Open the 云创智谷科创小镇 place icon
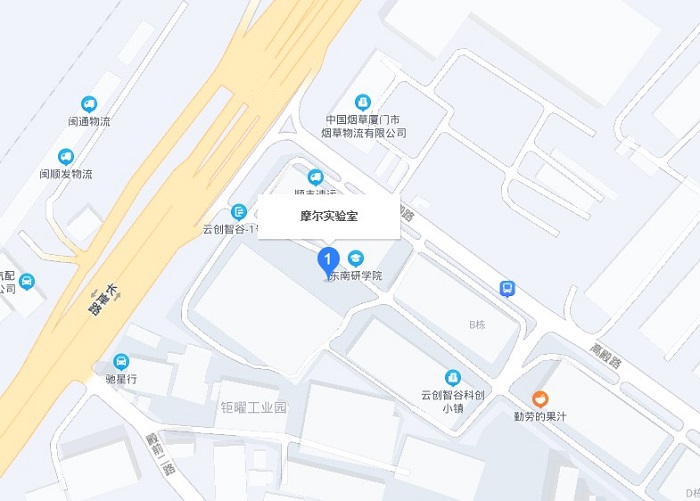Screen dimensions: 700x501 click(x=452, y=377)
